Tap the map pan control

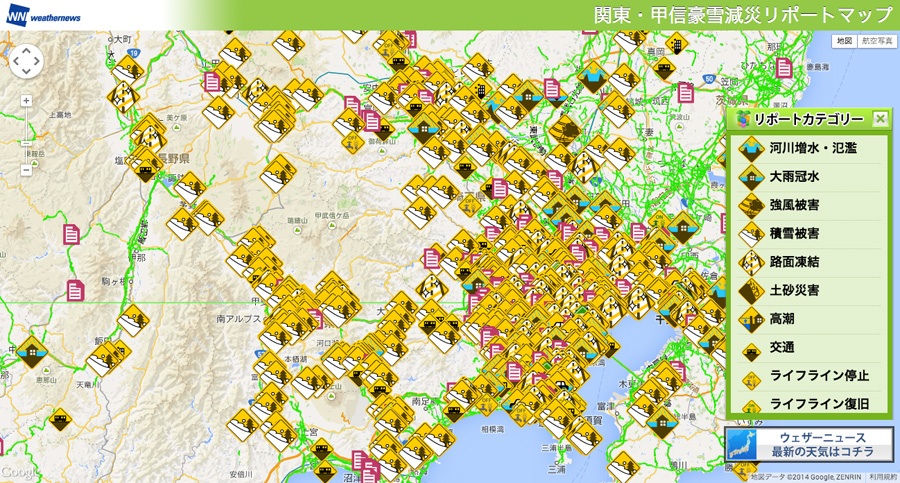point(26,62)
